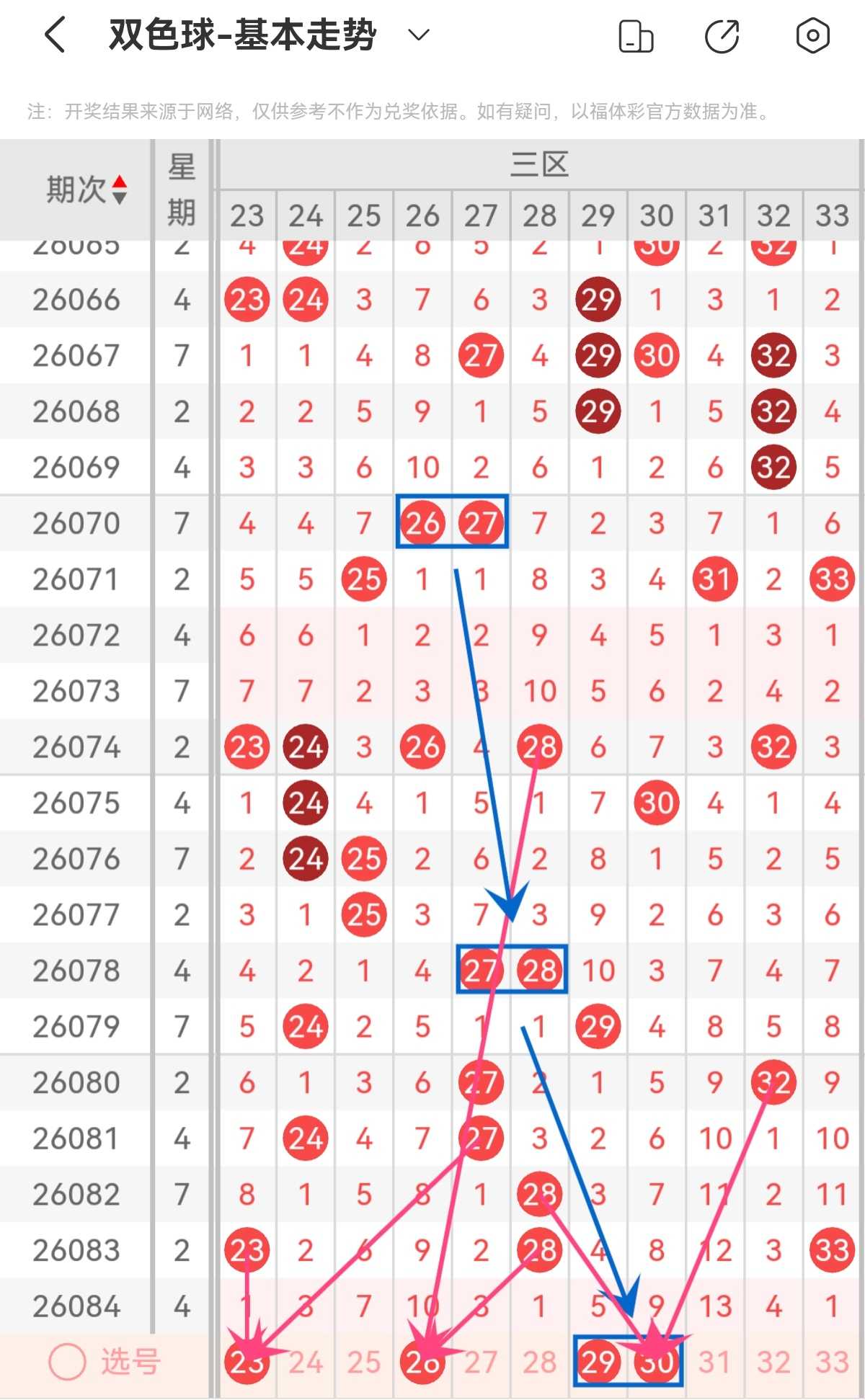This screenshot has width=865, height=1400.
Task: Select number 24 in the 选号 row
Action: coord(306,1362)
